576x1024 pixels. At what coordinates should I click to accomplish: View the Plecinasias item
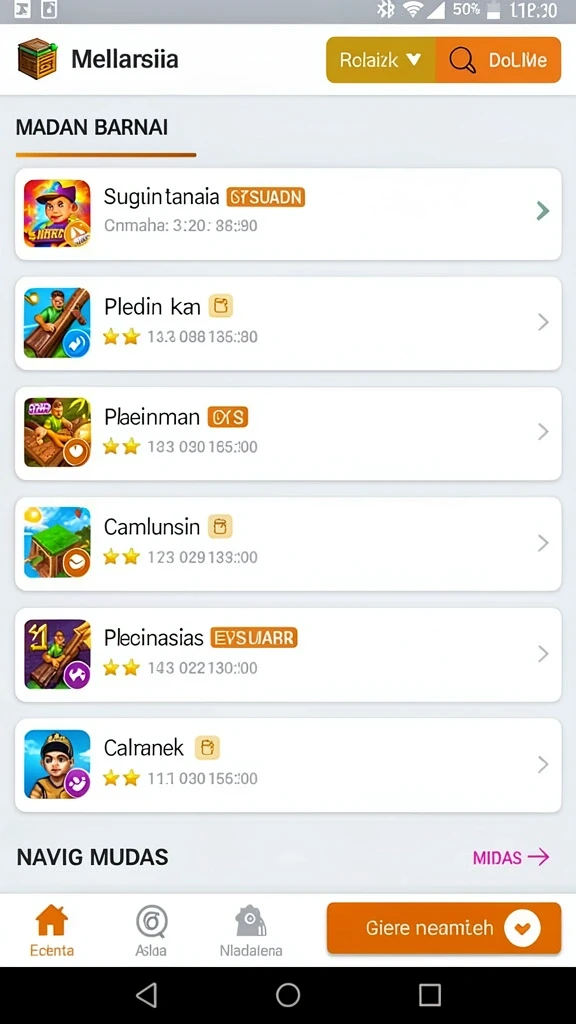(x=288, y=655)
